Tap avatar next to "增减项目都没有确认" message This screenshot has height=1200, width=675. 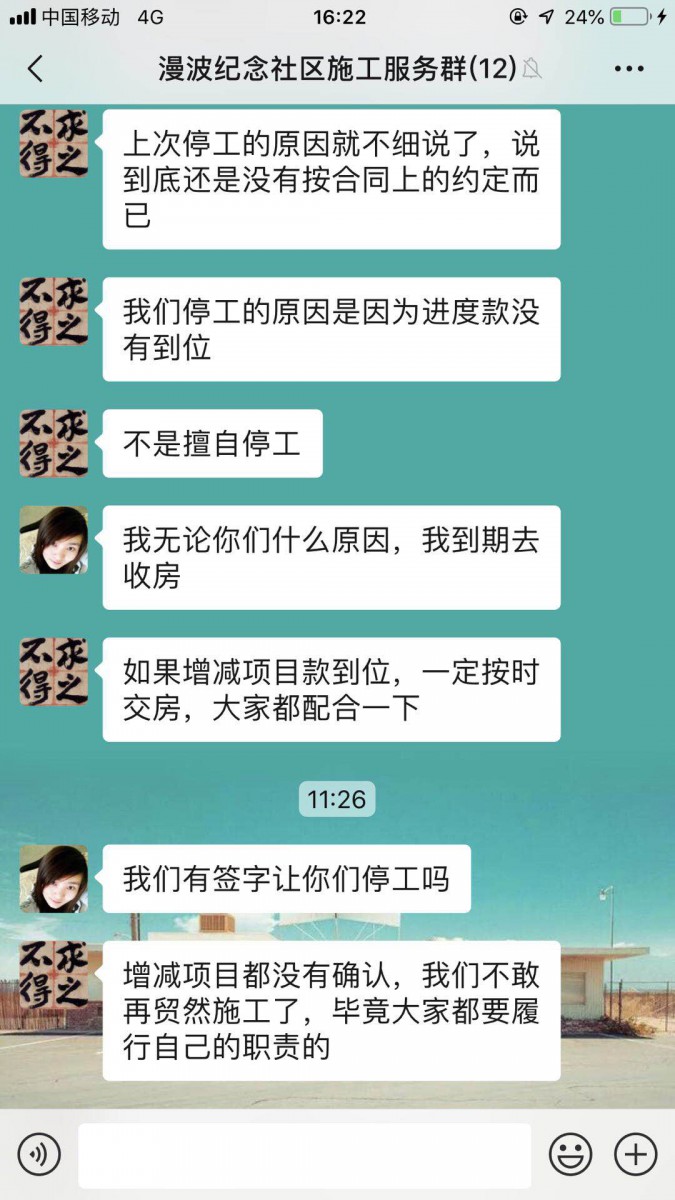[54, 975]
